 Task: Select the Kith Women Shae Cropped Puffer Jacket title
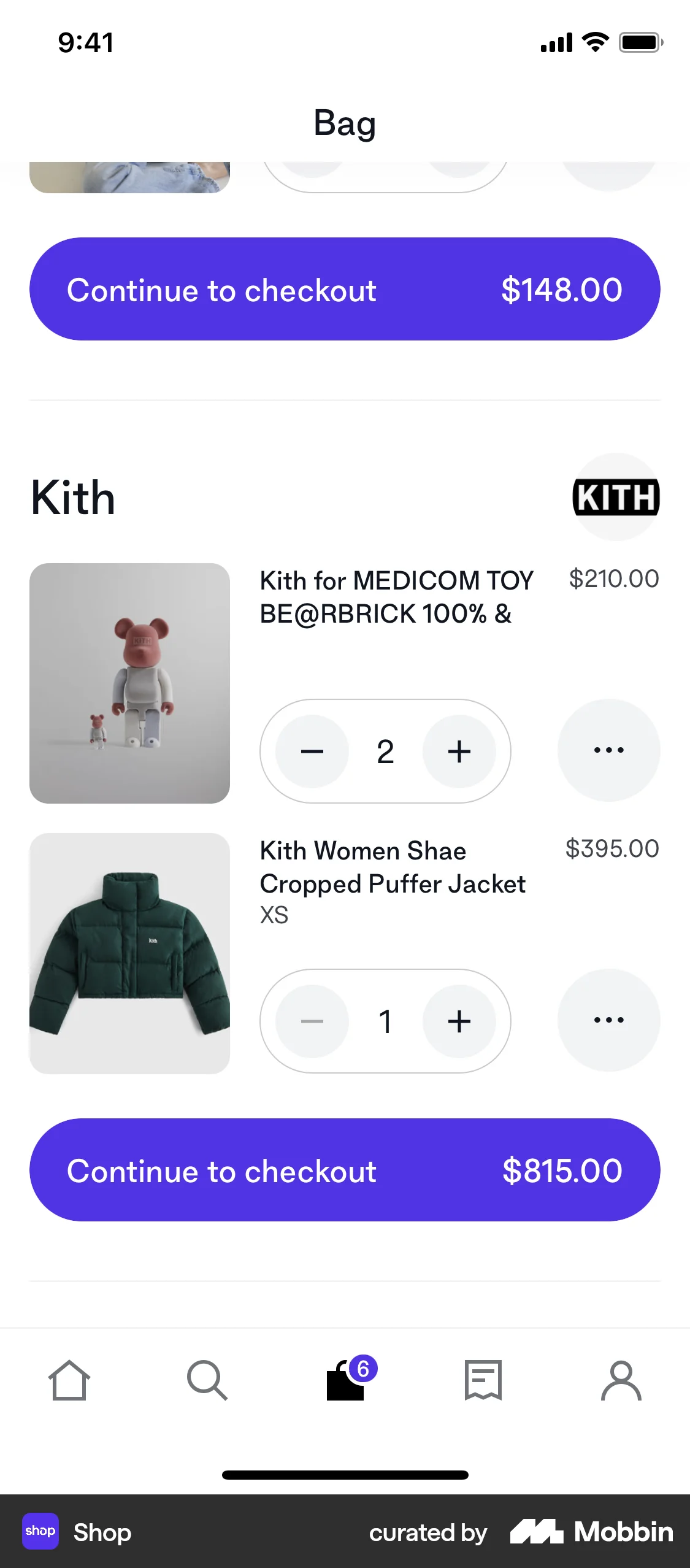pyautogui.click(x=393, y=867)
